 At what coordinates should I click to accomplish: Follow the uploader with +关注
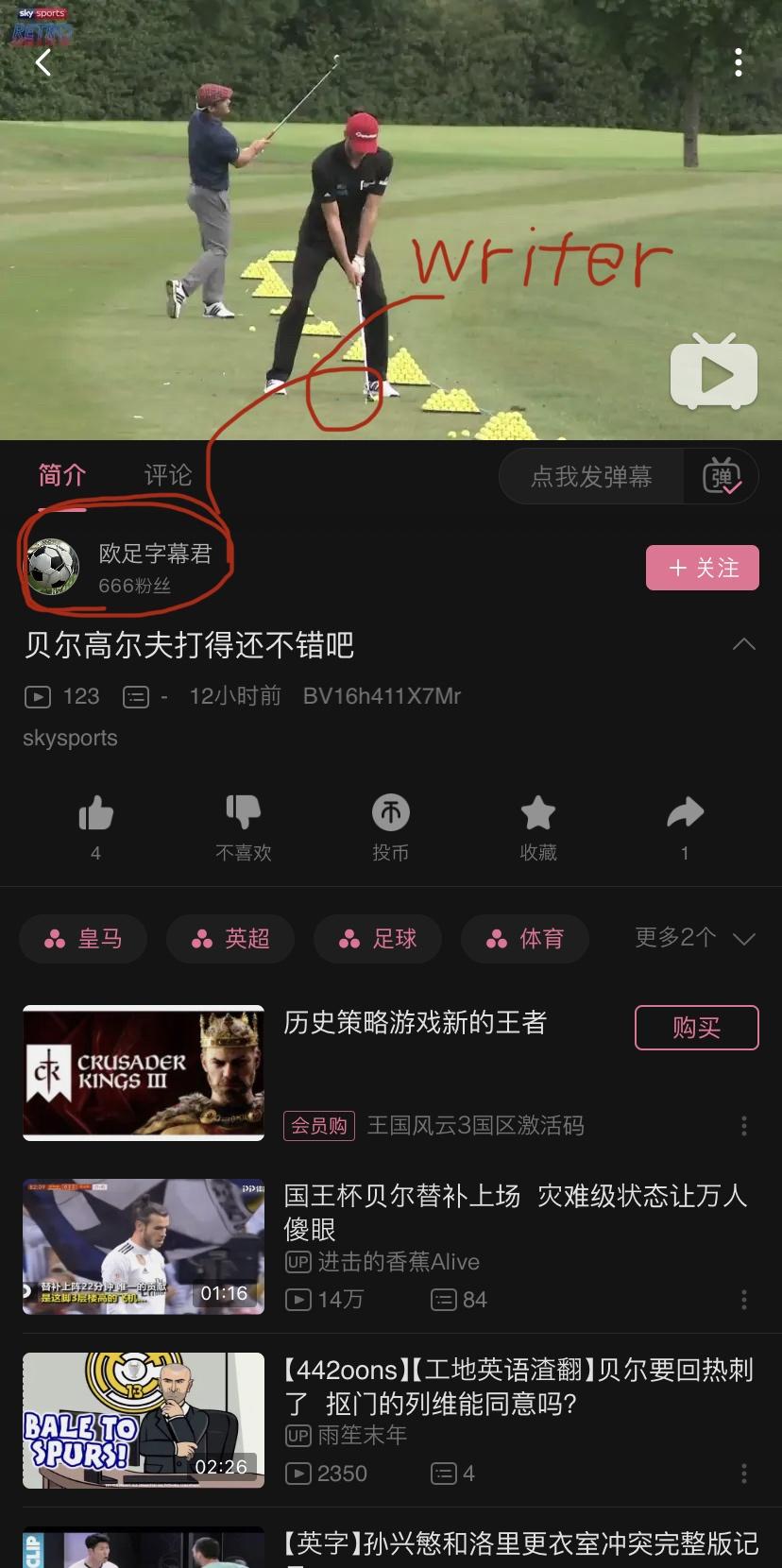(703, 568)
